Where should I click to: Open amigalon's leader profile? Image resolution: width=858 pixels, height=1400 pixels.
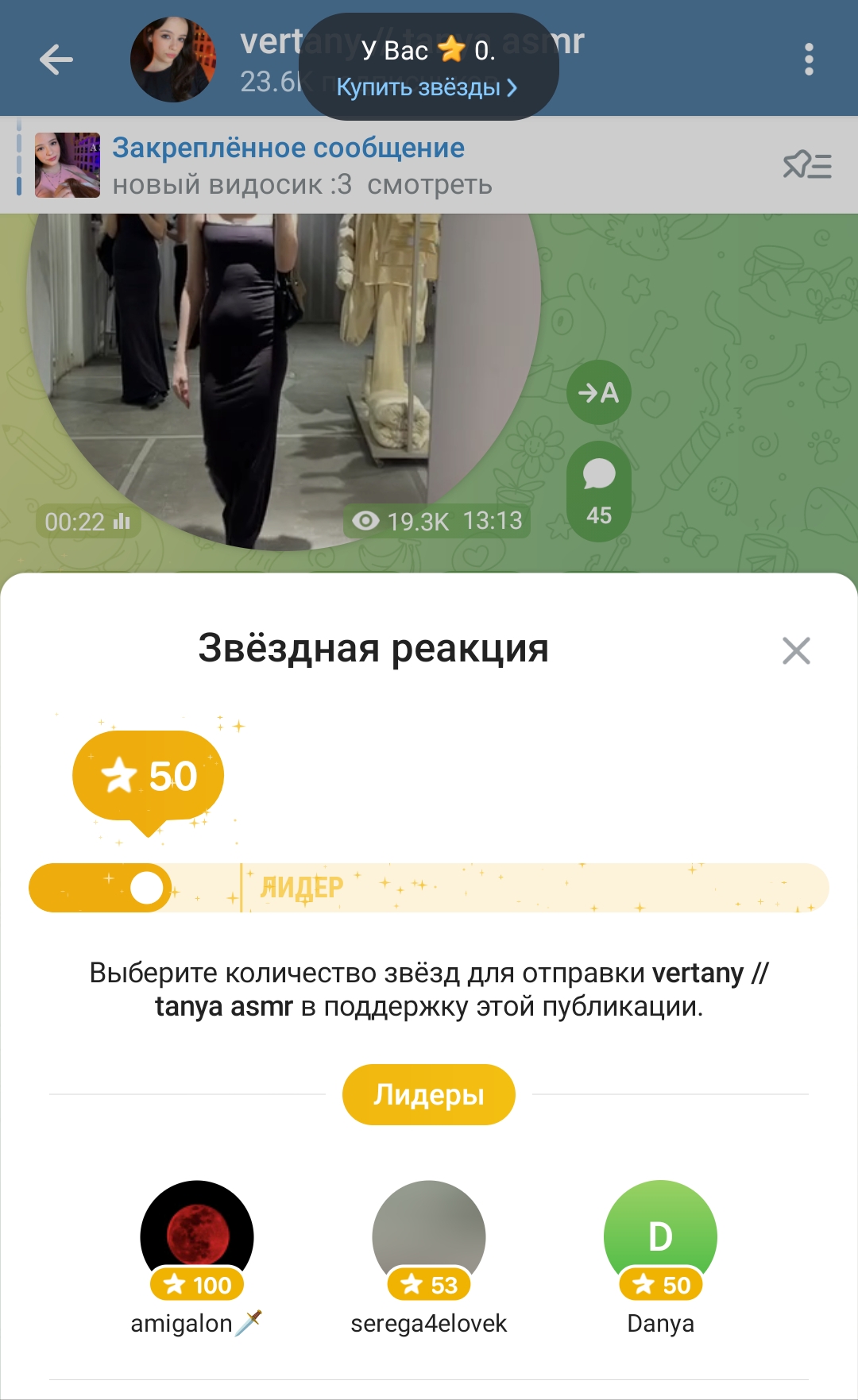coord(197,1237)
